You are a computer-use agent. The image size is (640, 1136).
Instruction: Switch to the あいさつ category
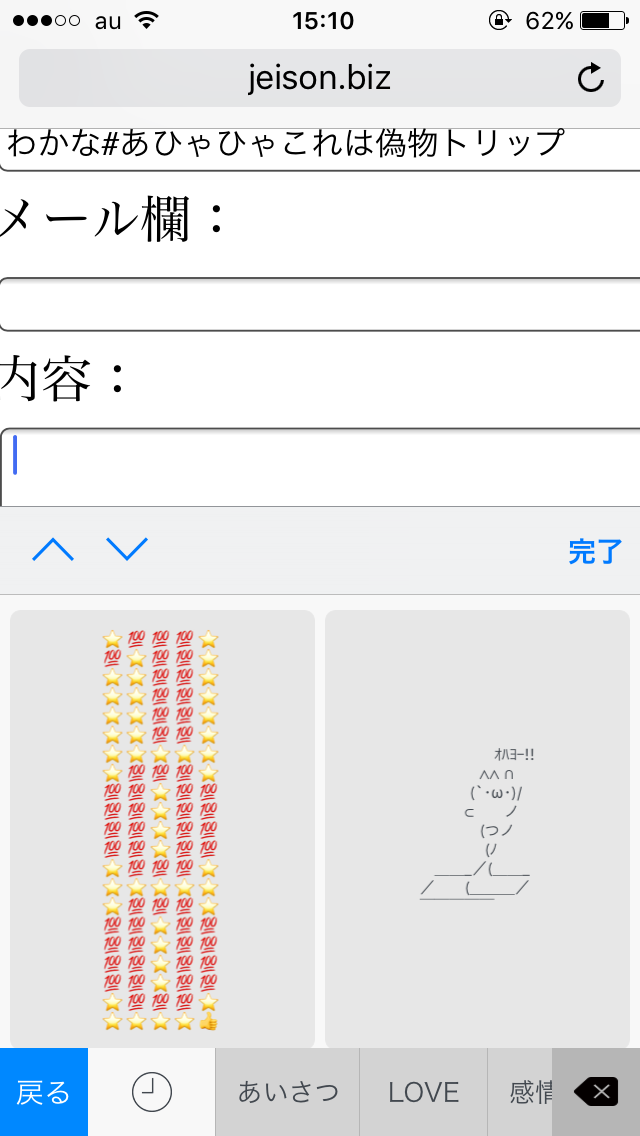(288, 1092)
